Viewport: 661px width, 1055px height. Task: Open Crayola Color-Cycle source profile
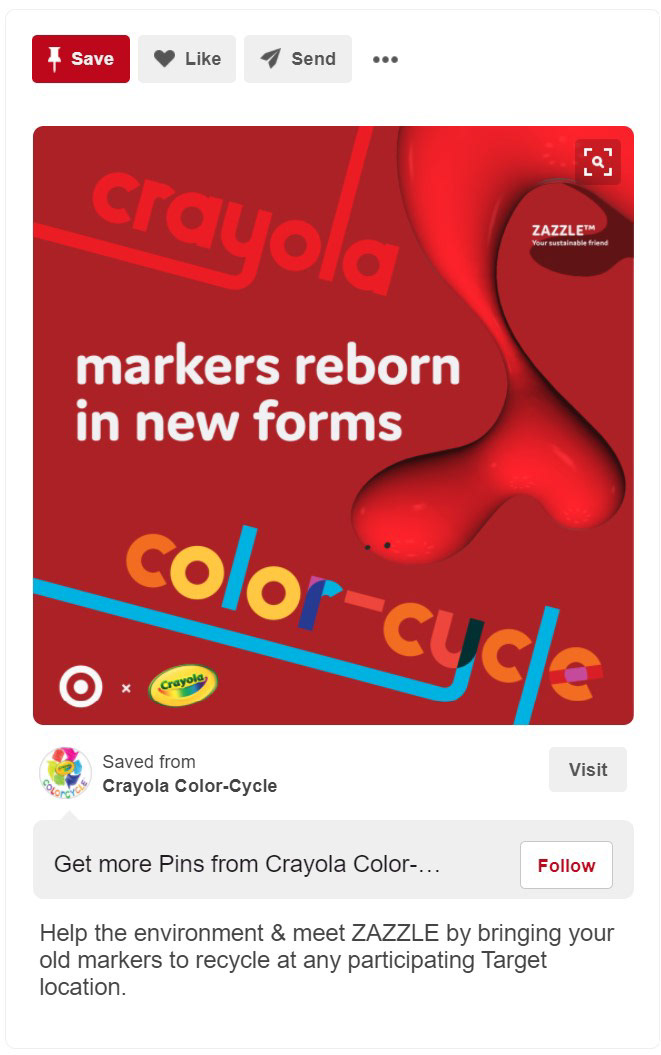point(189,785)
